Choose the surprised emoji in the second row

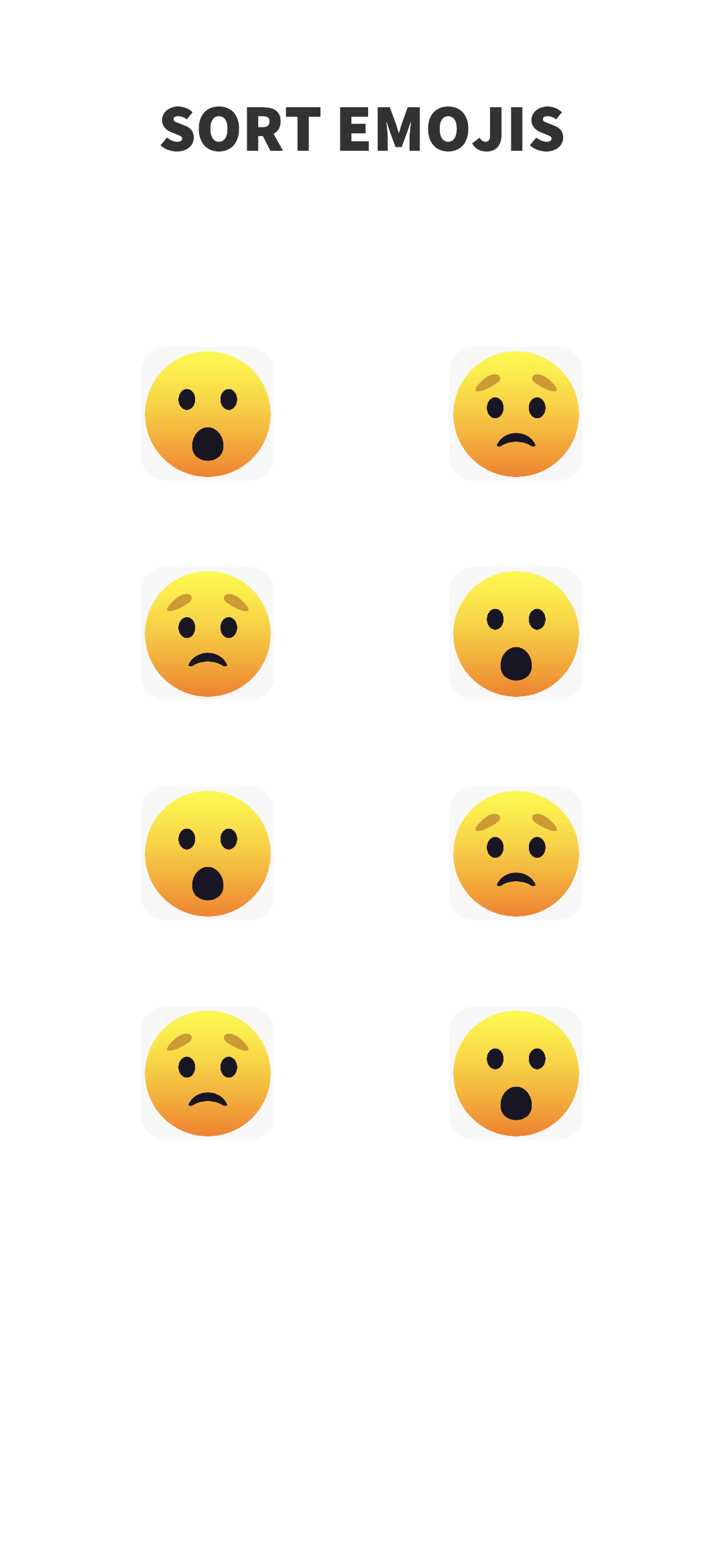click(516, 634)
